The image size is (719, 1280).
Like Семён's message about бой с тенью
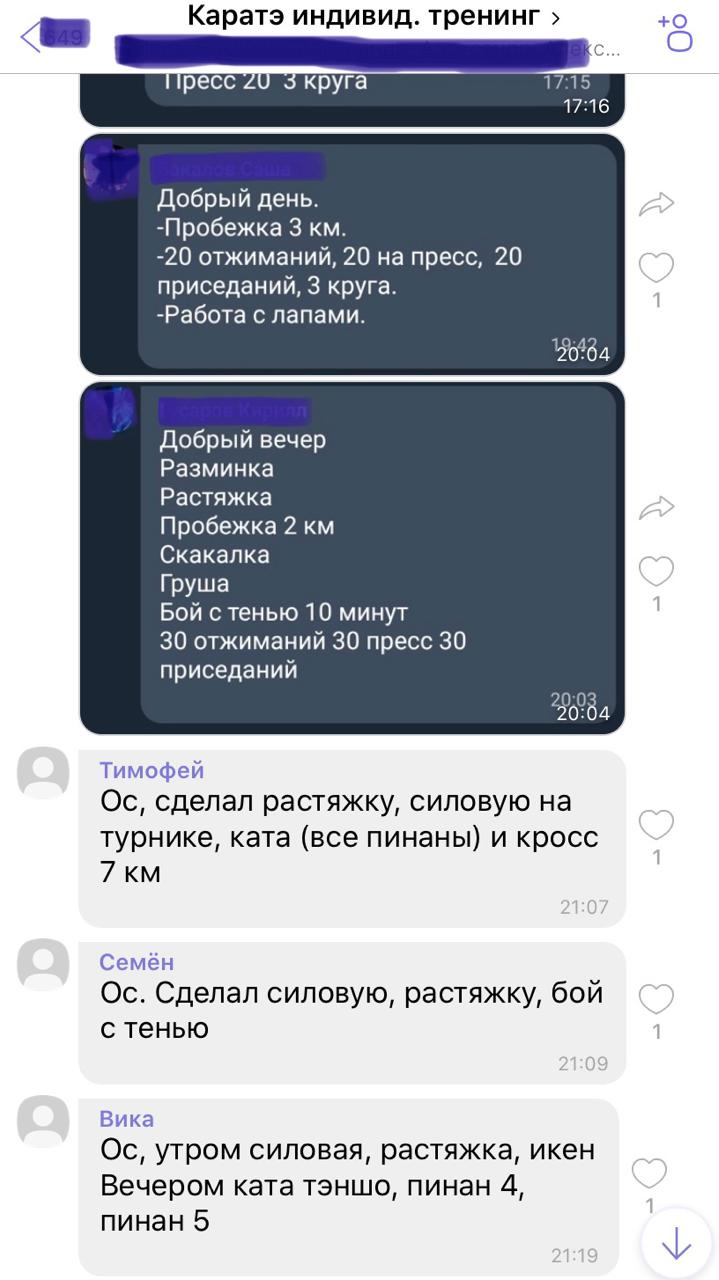657,999
